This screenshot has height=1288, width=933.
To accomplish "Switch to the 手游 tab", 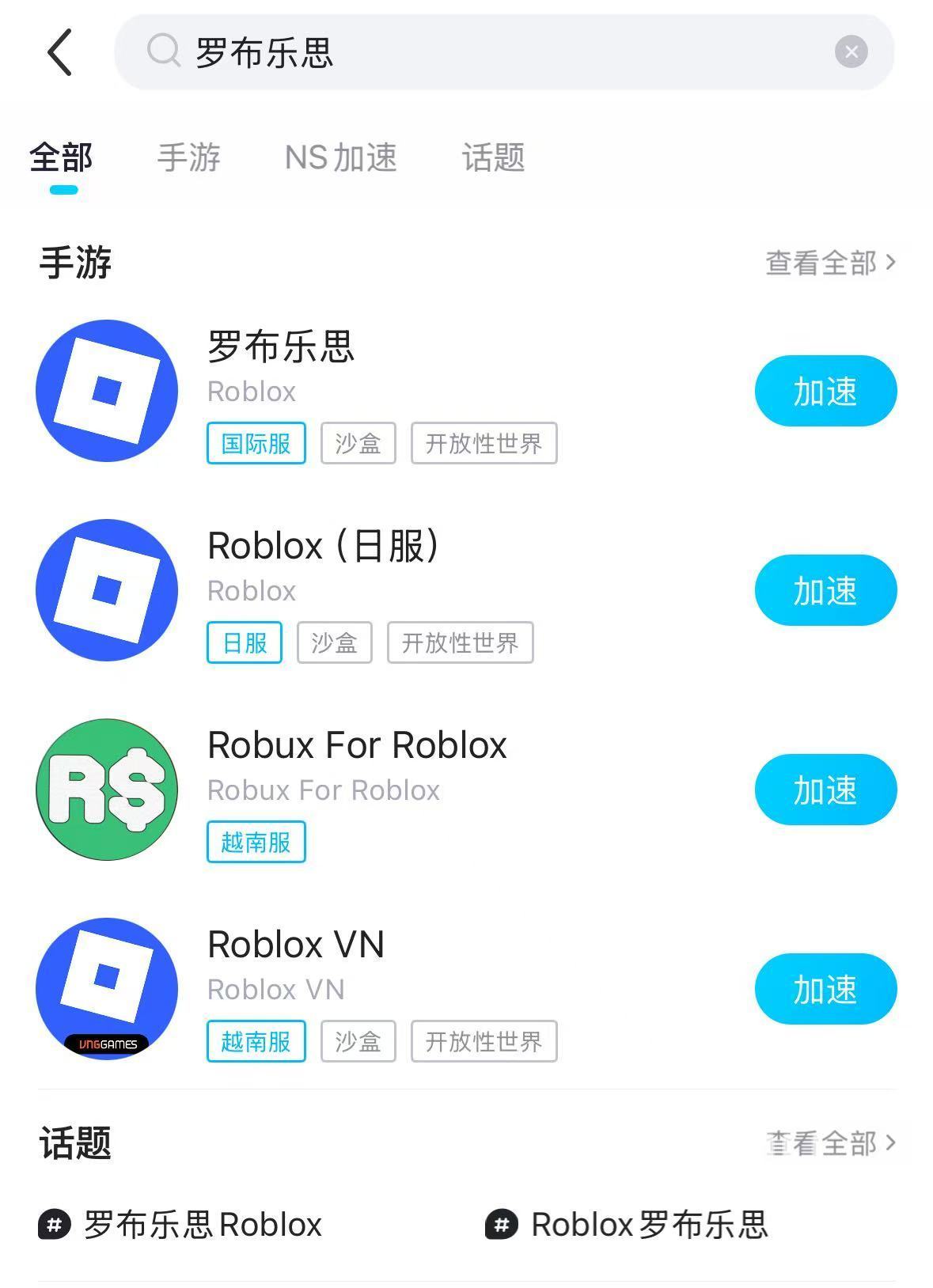I will 188,157.
